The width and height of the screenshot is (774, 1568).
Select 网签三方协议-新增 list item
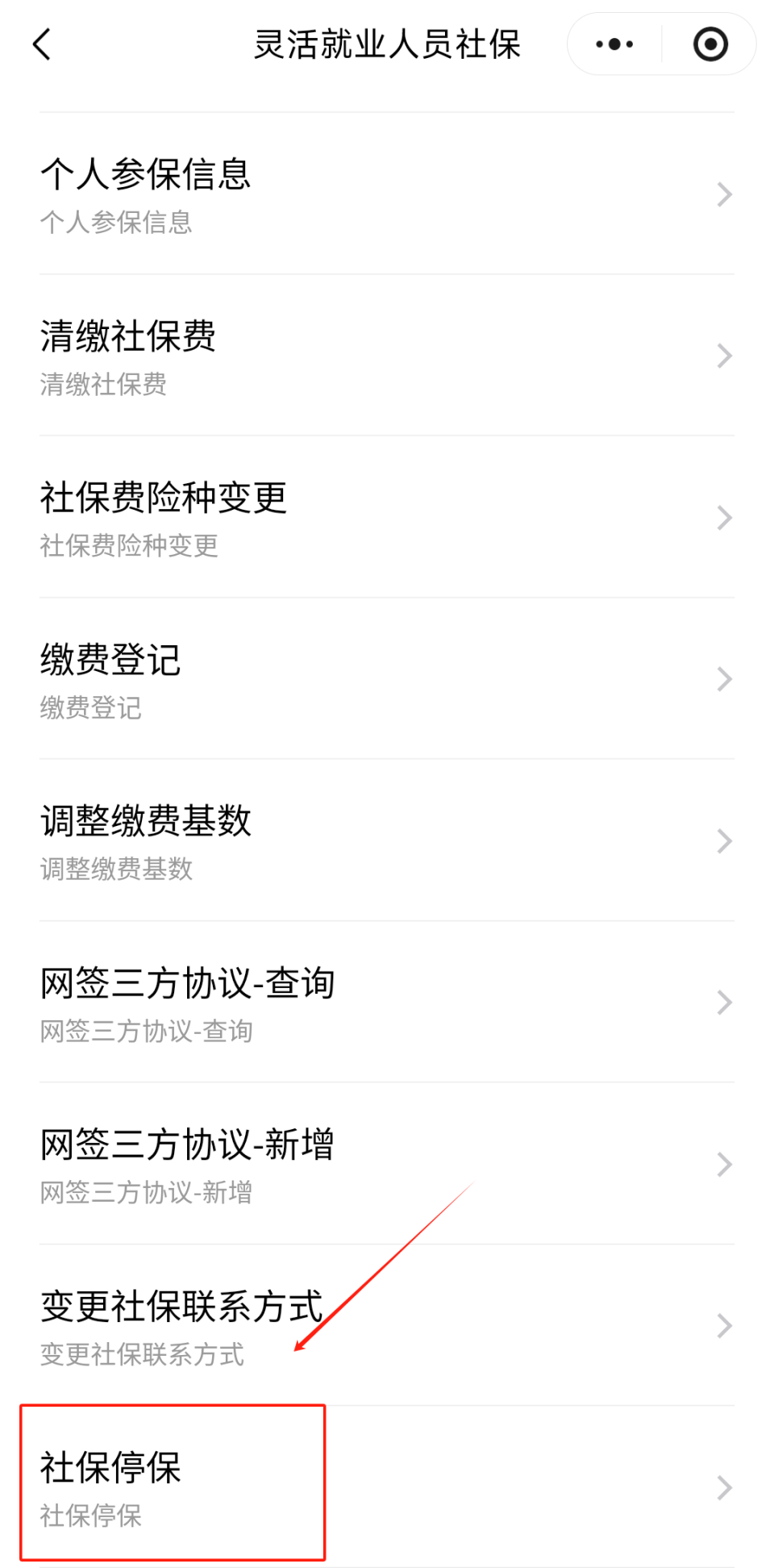click(x=187, y=1145)
